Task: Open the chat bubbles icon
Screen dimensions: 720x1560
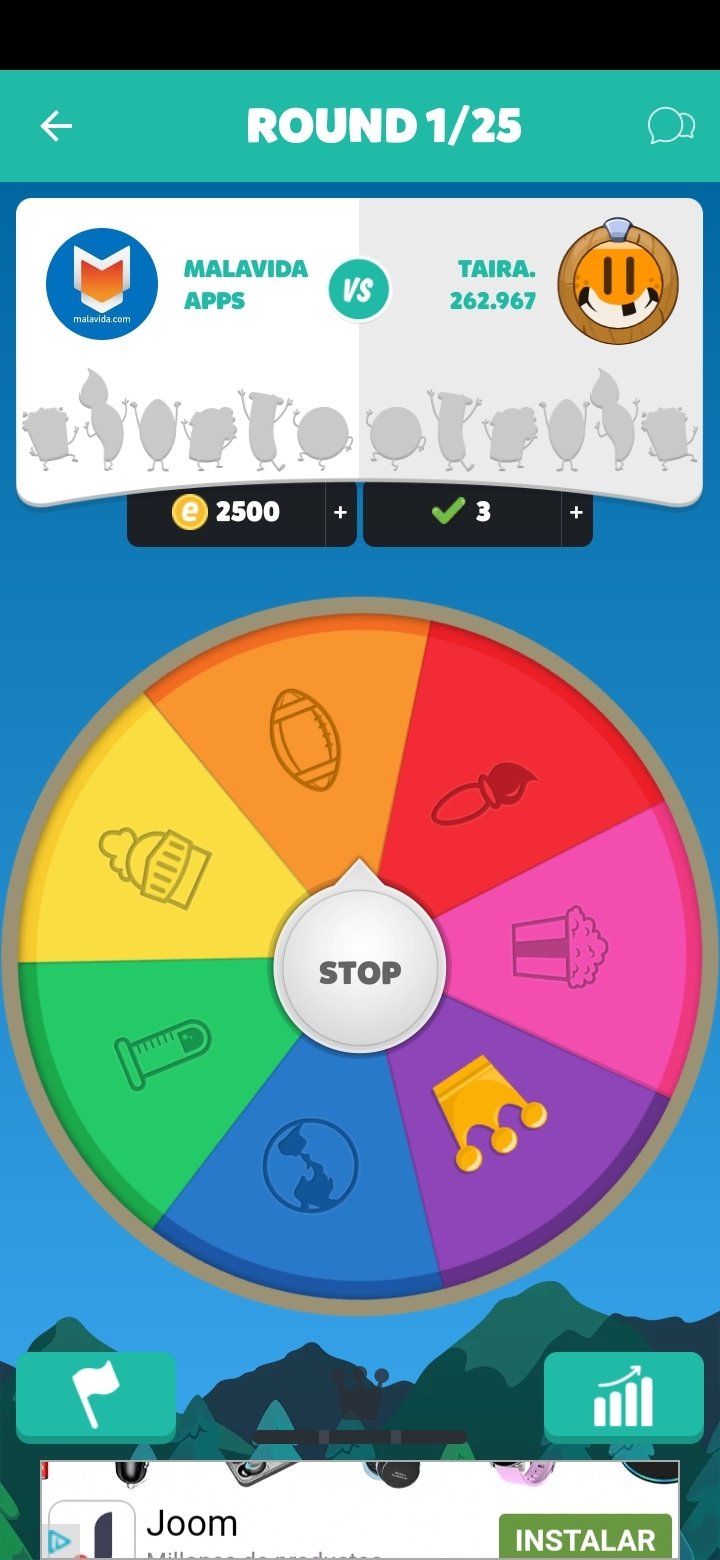Action: click(x=671, y=126)
